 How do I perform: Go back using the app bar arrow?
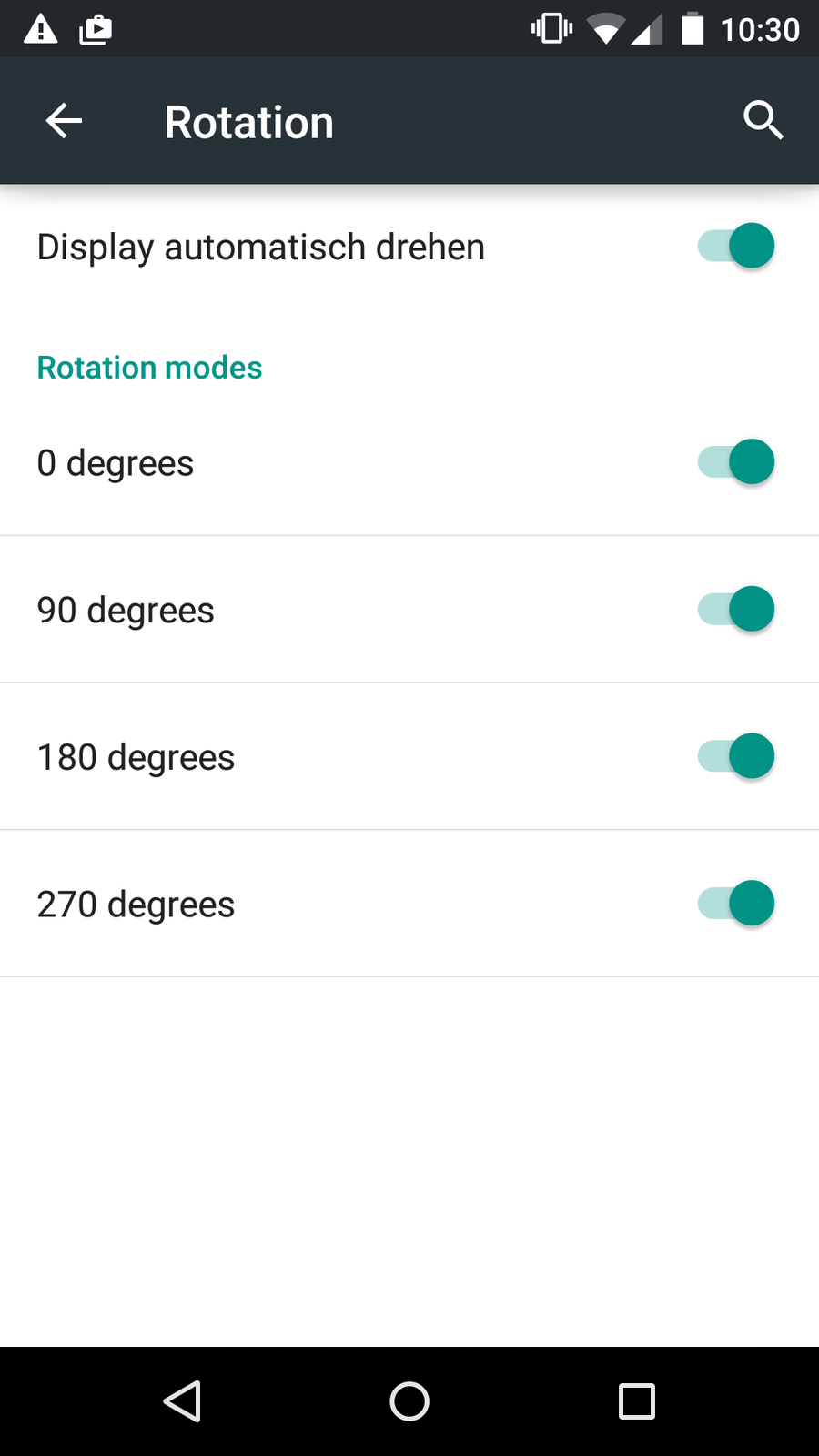[64, 121]
